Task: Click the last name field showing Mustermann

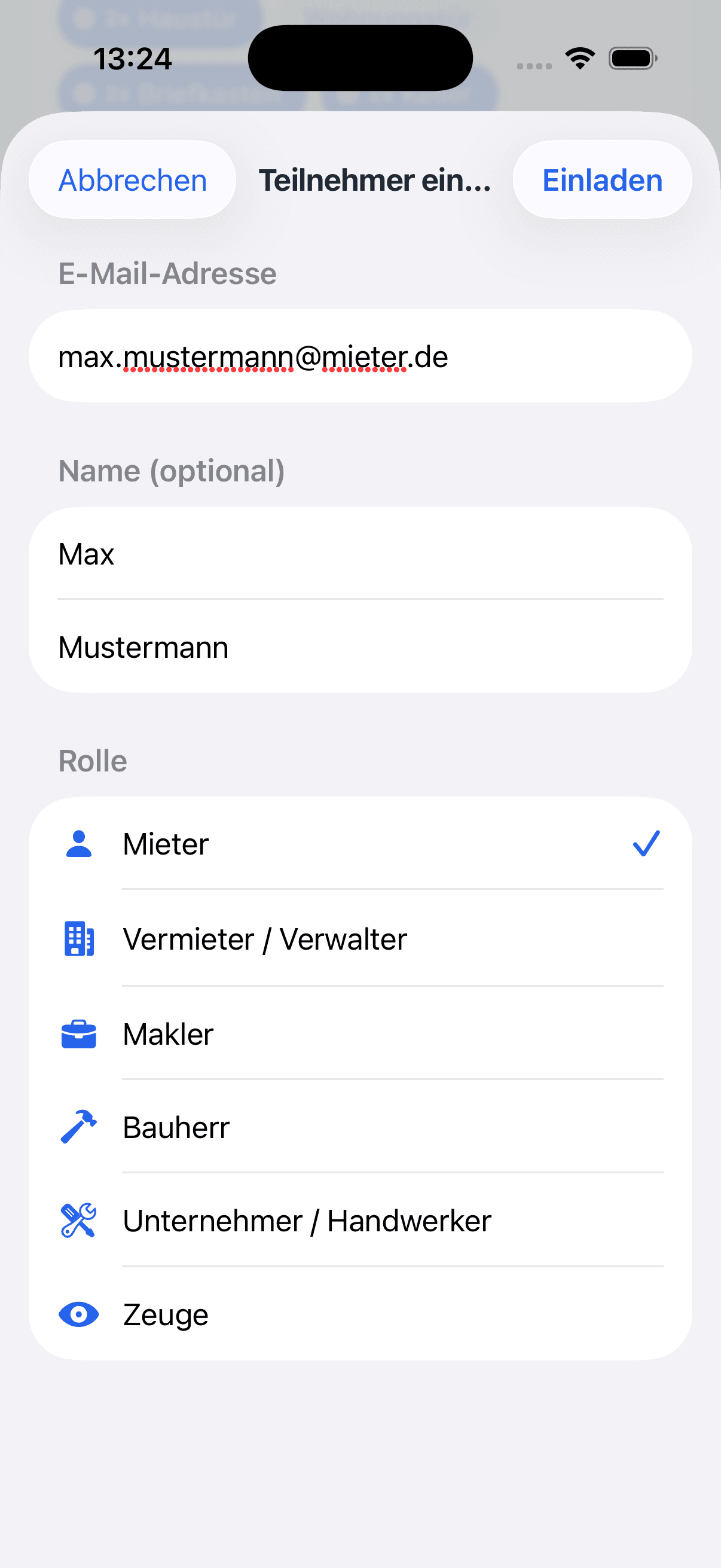Action: [x=360, y=647]
